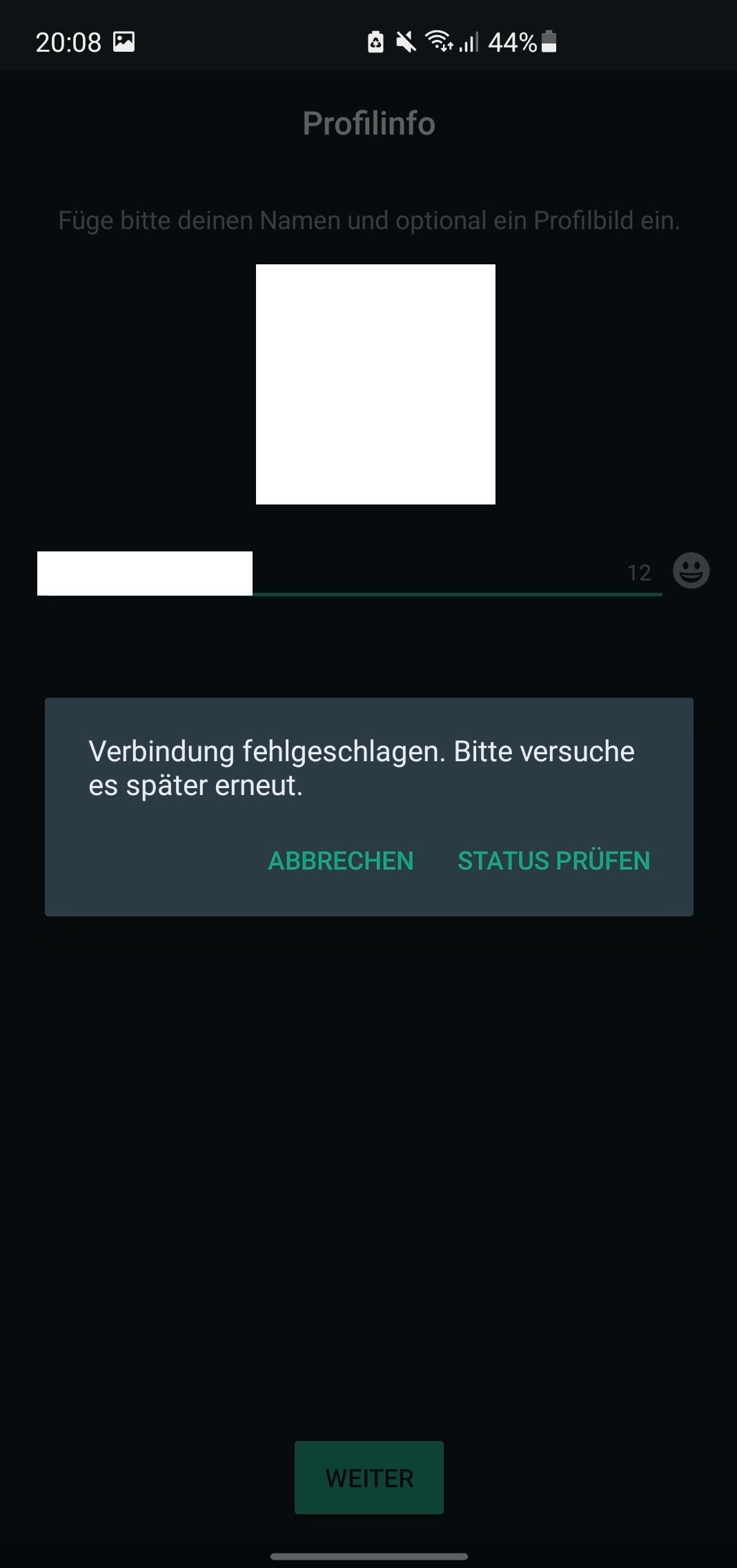Select the name input field
This screenshot has height=1568, width=737.
click(145, 572)
